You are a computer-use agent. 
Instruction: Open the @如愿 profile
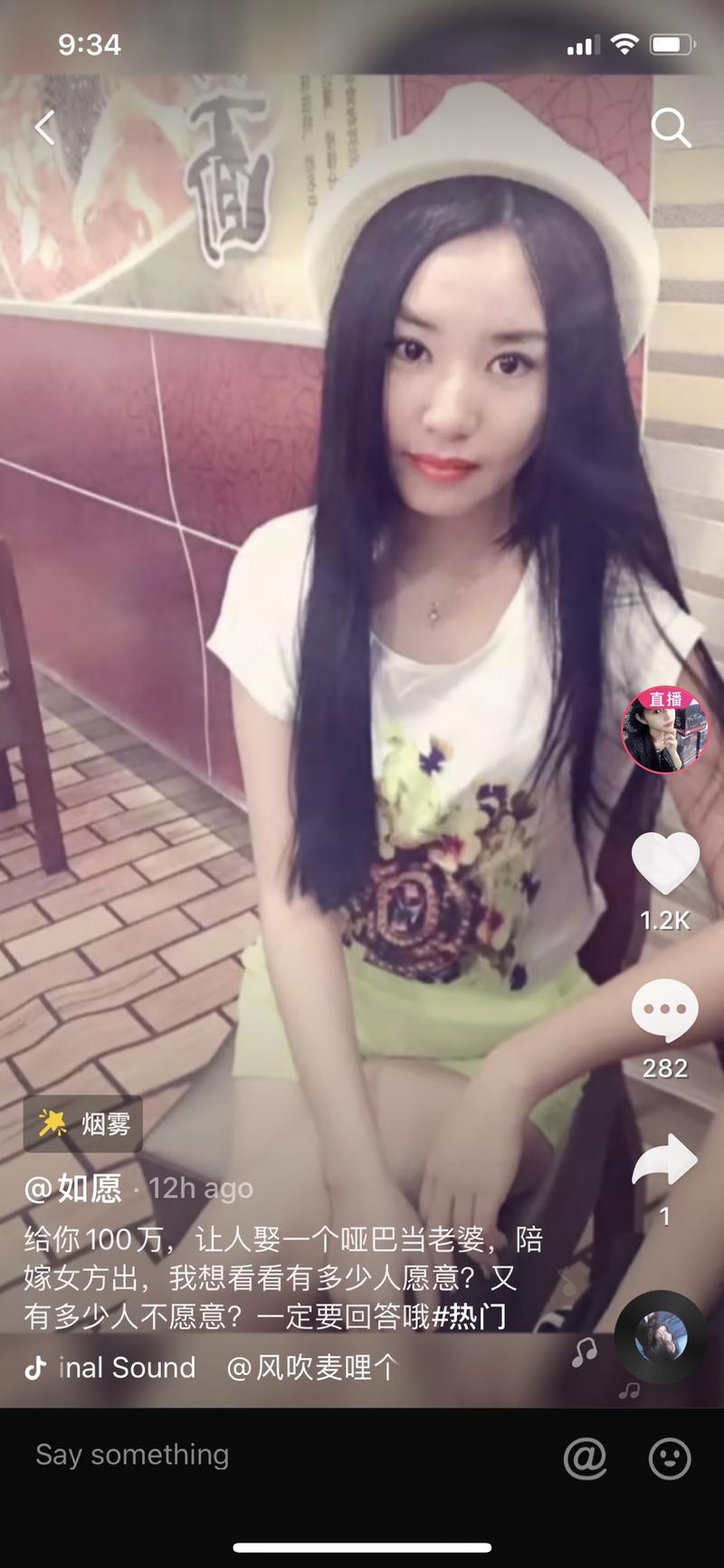73,1188
